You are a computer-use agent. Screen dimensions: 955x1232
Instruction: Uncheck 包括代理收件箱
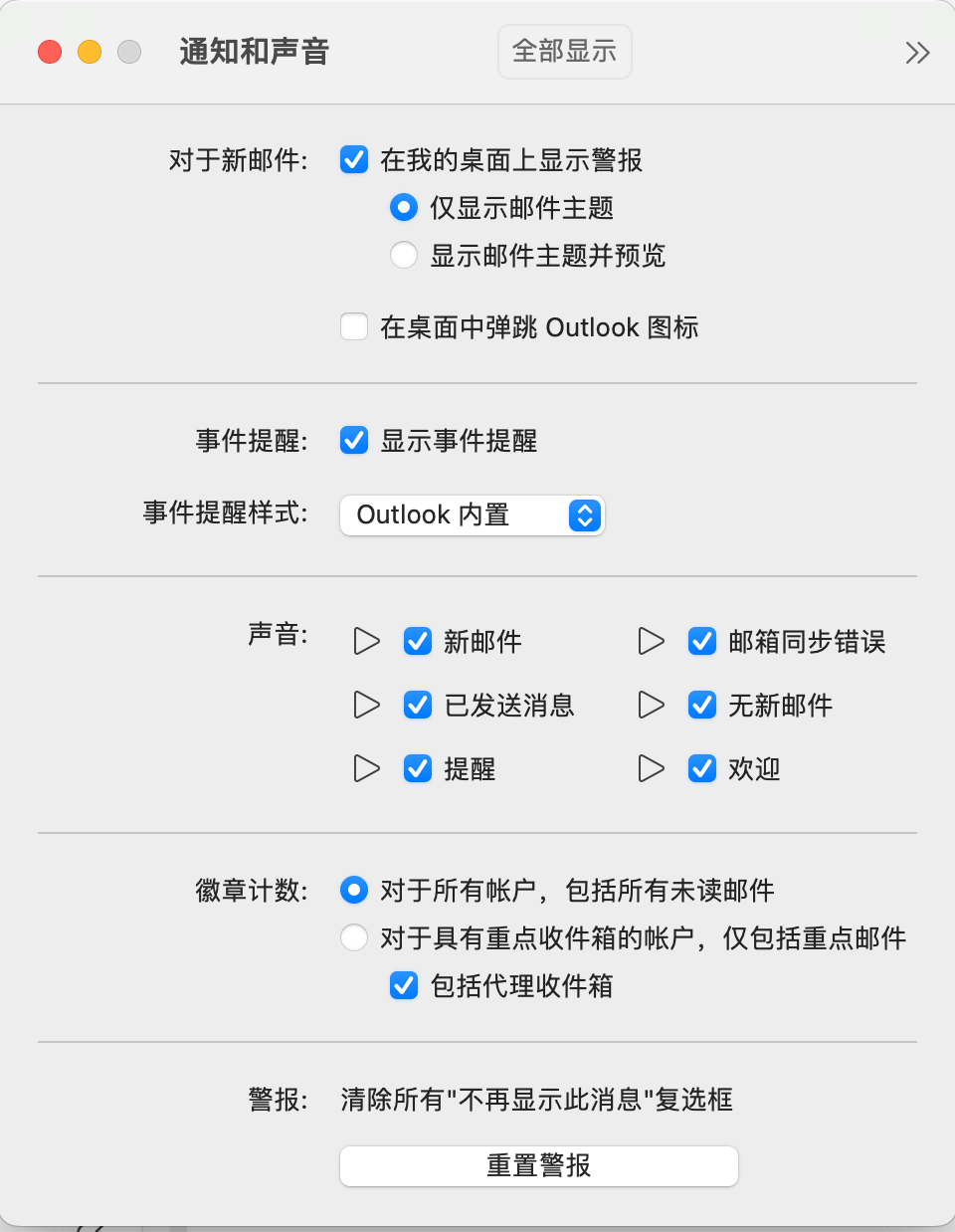404,986
